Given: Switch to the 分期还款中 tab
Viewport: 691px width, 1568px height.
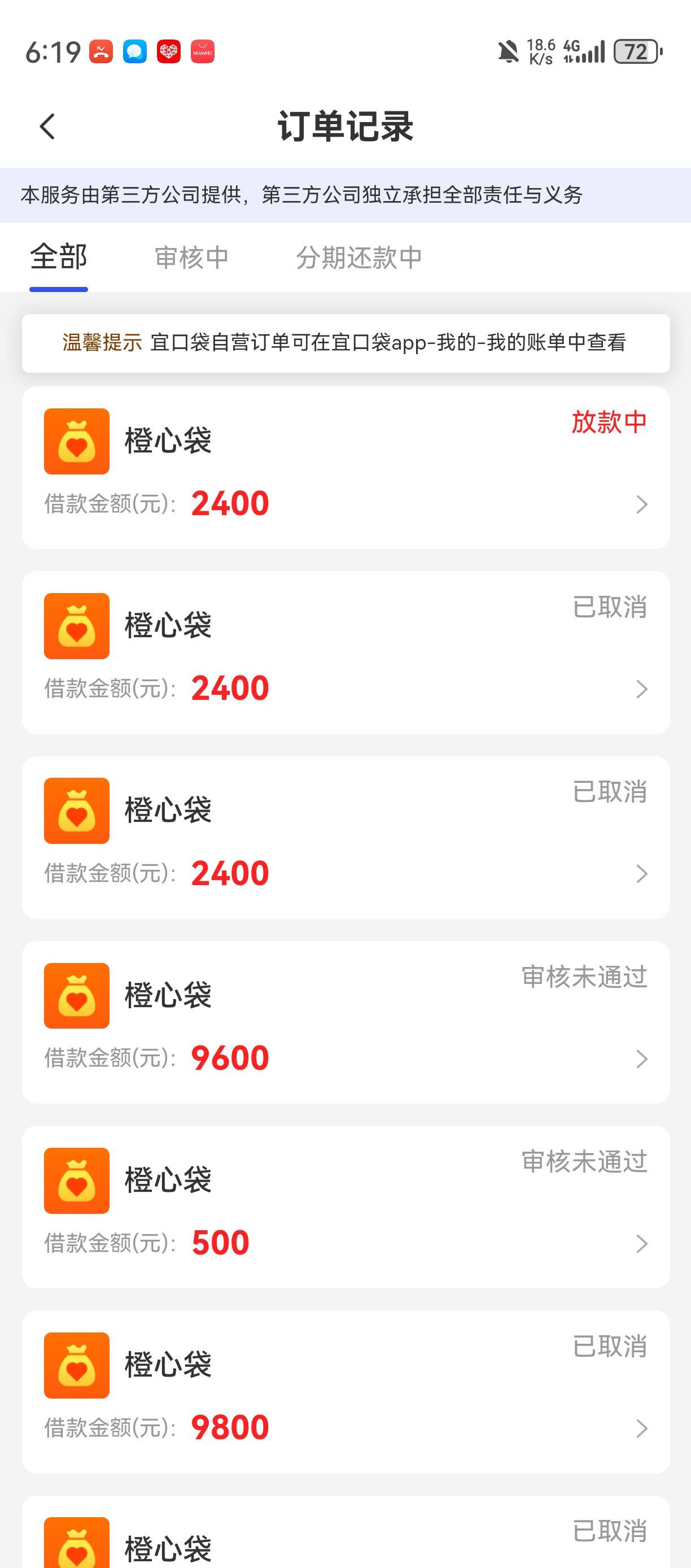Looking at the screenshot, I should click(359, 258).
